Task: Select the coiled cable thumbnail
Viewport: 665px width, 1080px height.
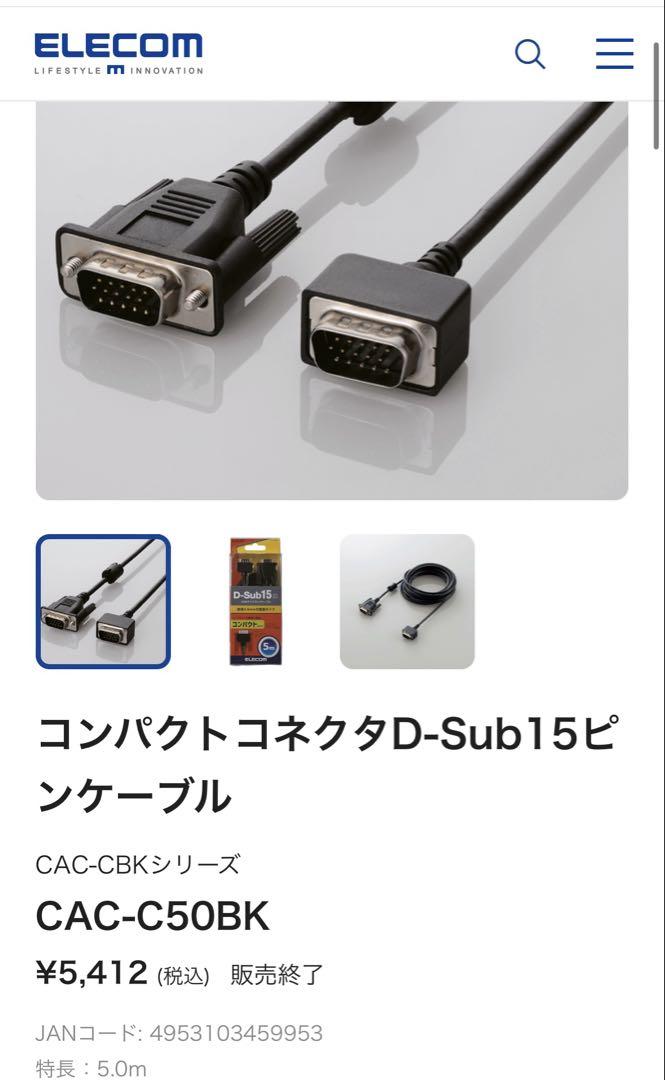Action: click(x=407, y=601)
